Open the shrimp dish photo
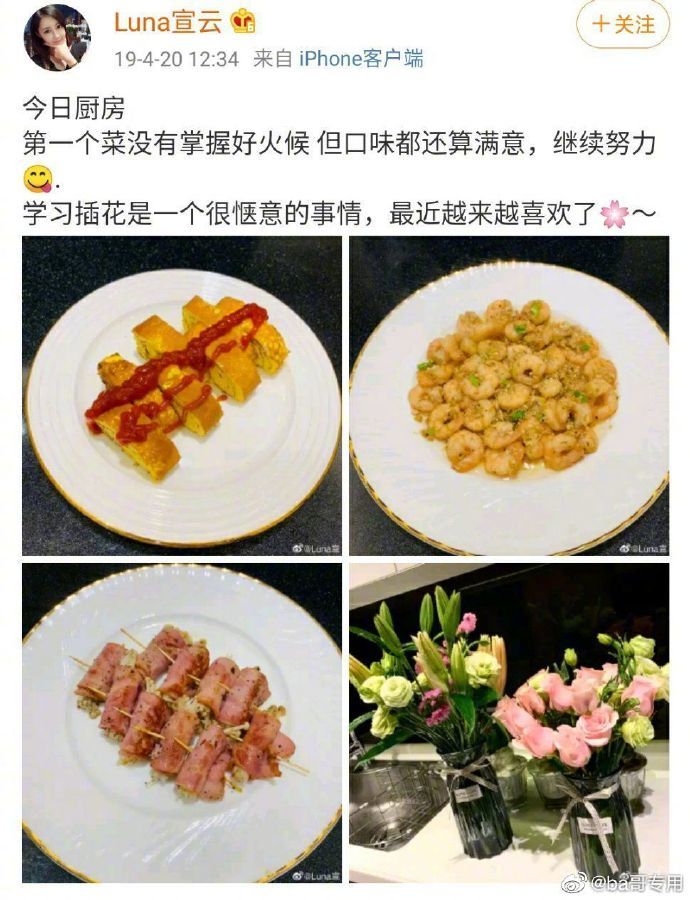Image resolution: width=690 pixels, height=900 pixels. [508, 395]
